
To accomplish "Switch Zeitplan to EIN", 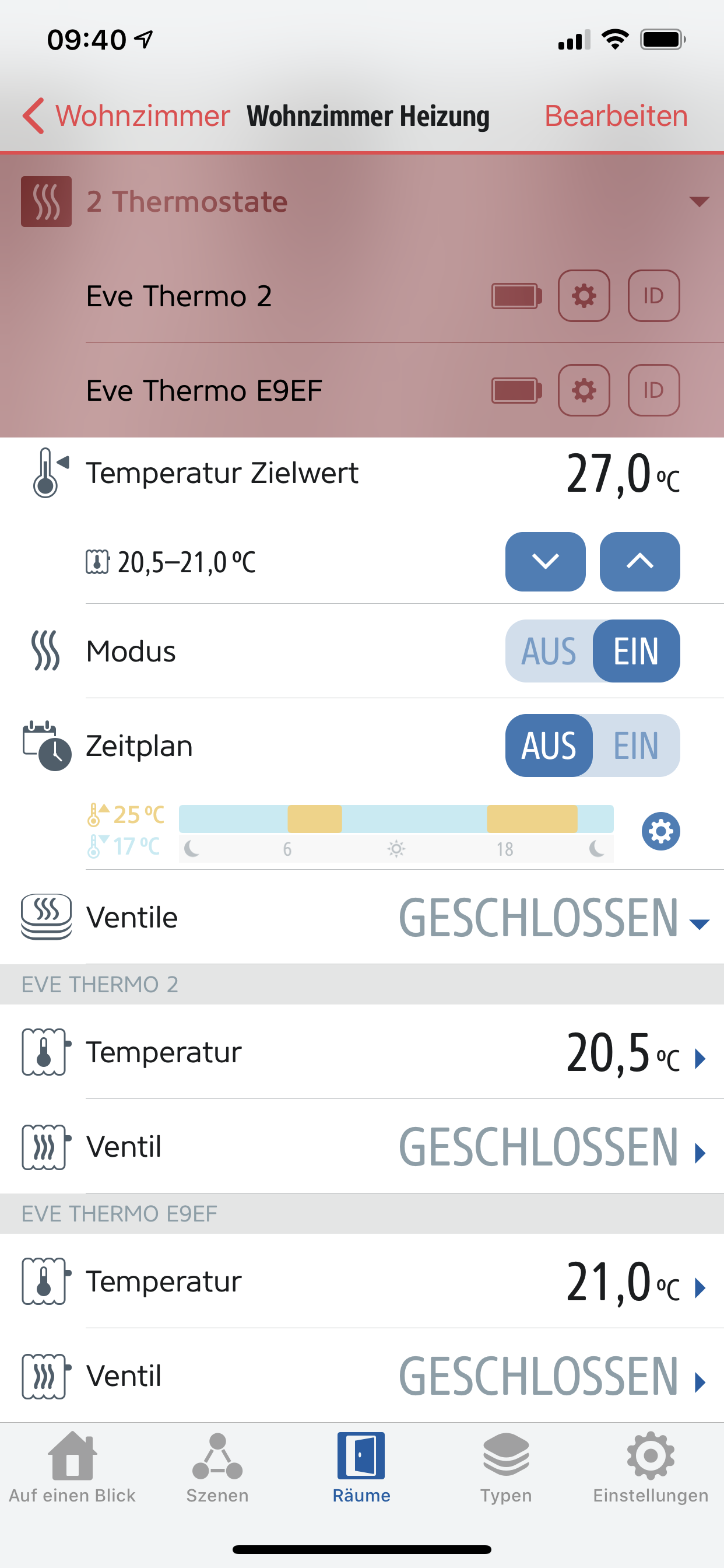I will click(636, 745).
